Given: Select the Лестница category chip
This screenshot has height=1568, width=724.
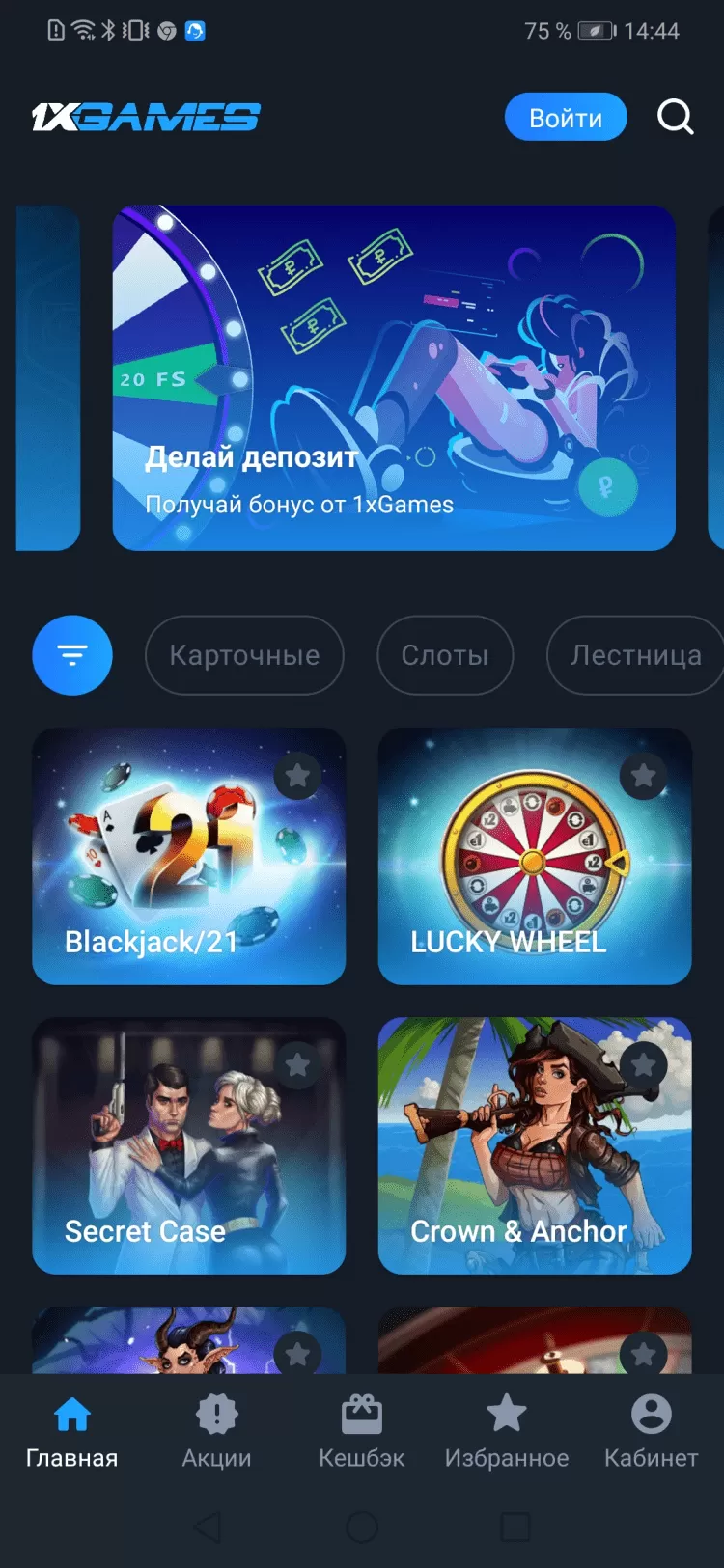Looking at the screenshot, I should pyautogui.click(x=635, y=655).
